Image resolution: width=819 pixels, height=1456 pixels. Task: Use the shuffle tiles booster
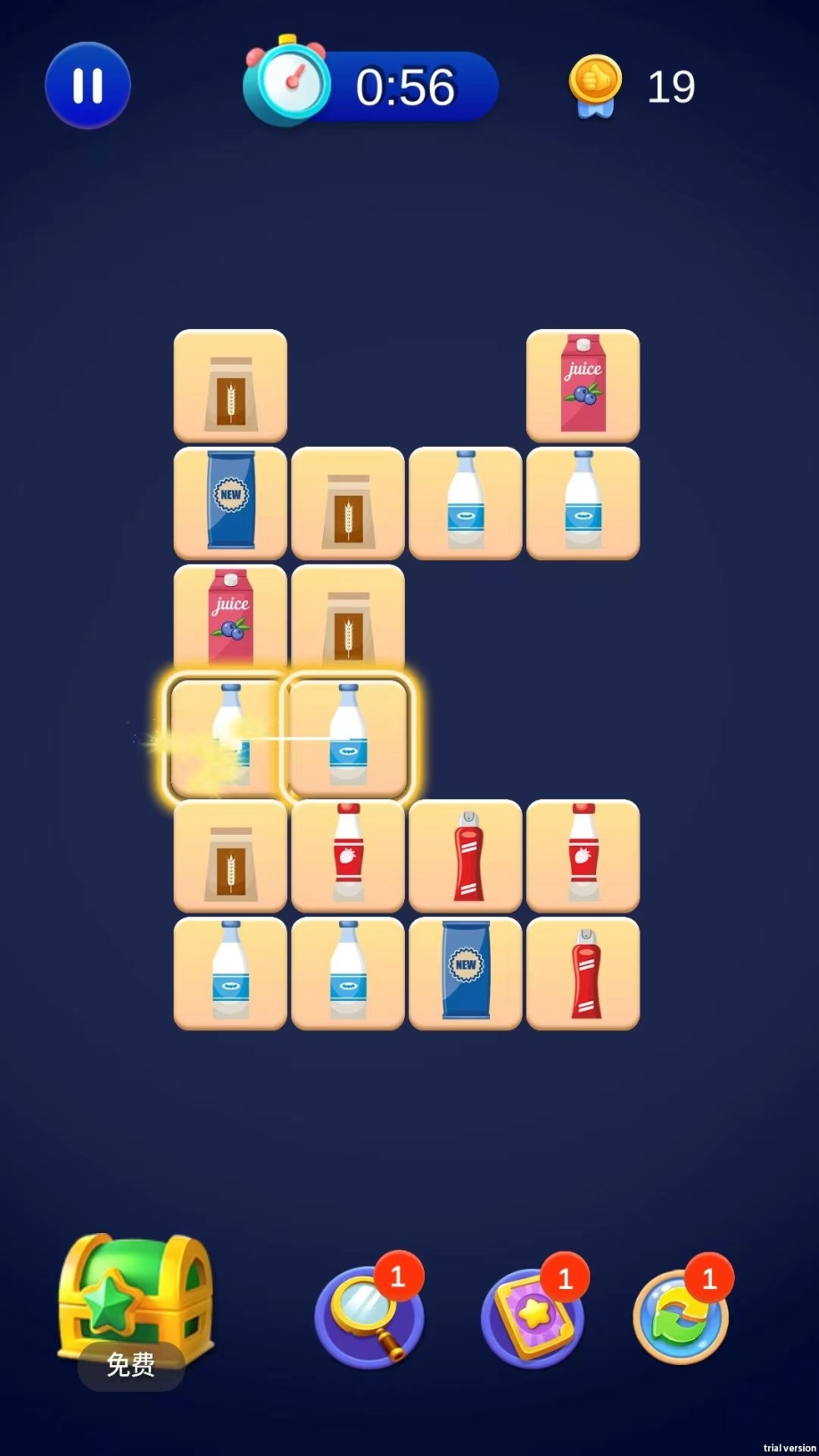pos(682,1317)
